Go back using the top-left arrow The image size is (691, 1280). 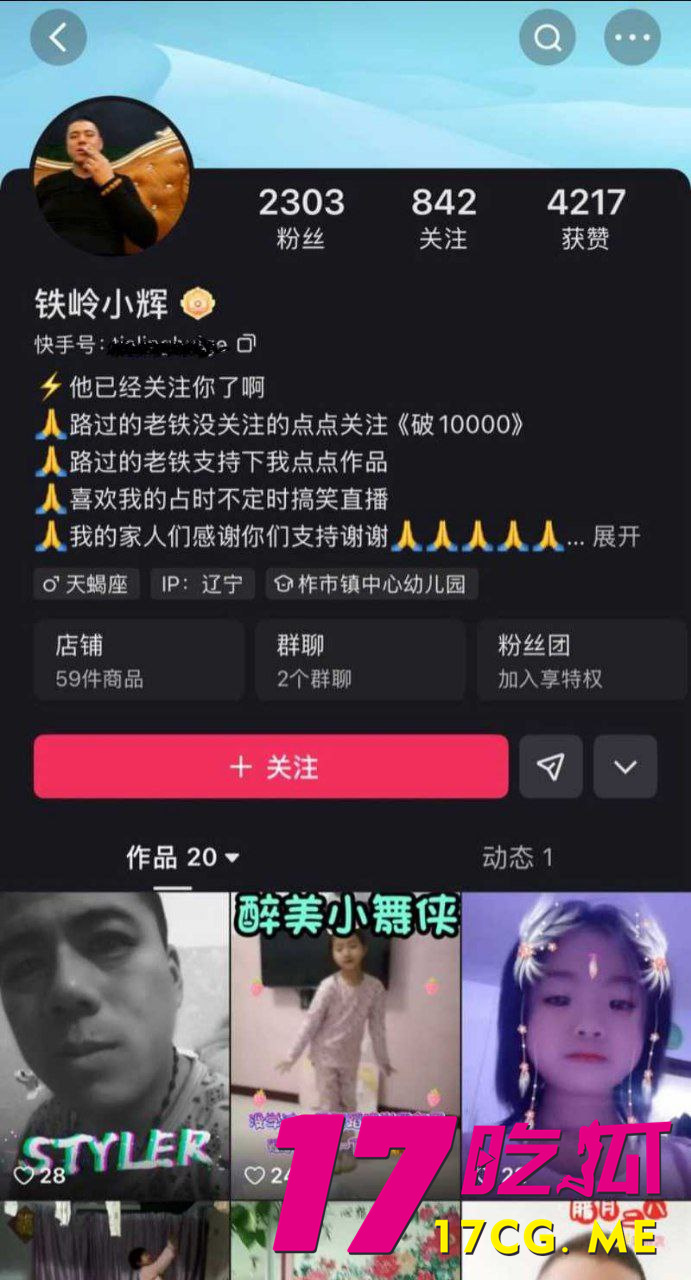pos(58,38)
